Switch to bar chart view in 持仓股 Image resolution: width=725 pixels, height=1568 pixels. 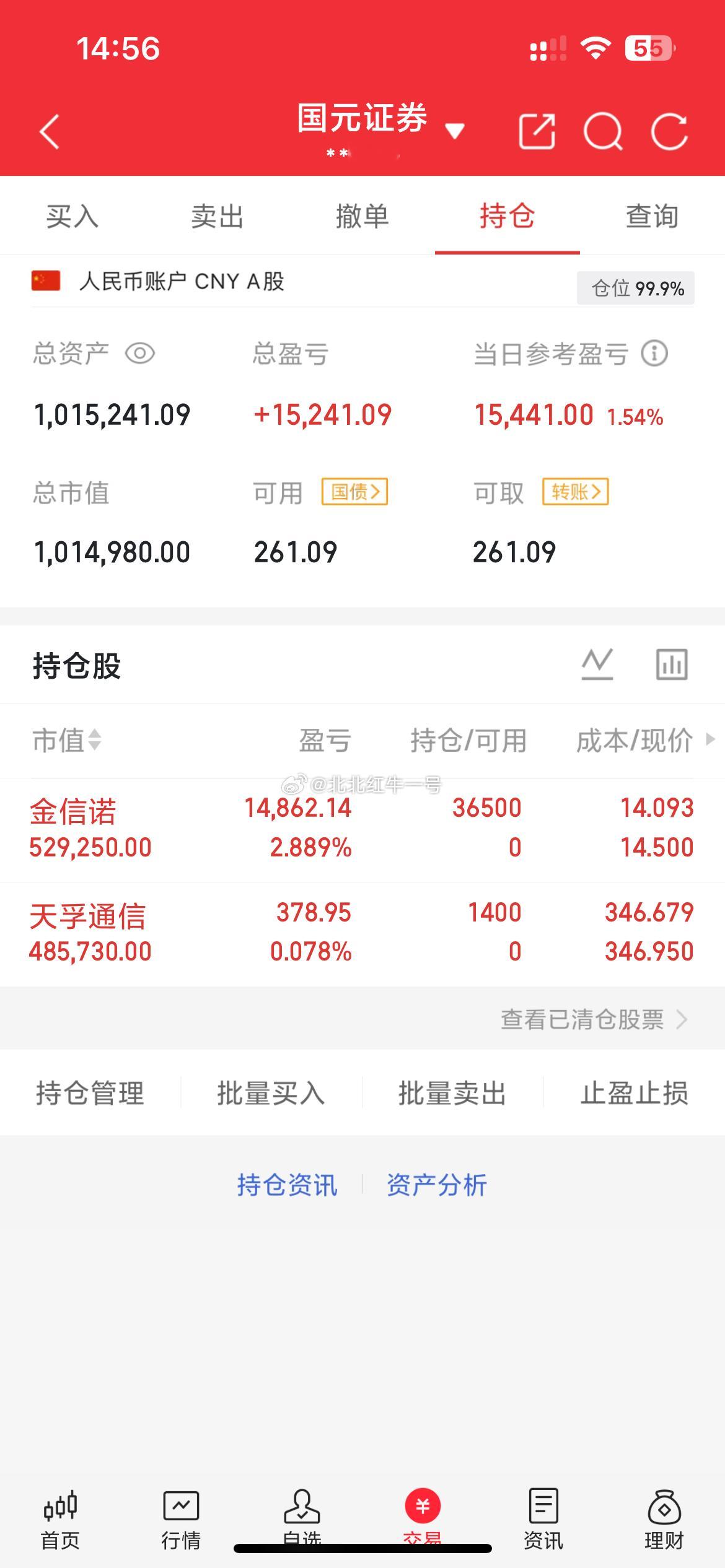673,665
